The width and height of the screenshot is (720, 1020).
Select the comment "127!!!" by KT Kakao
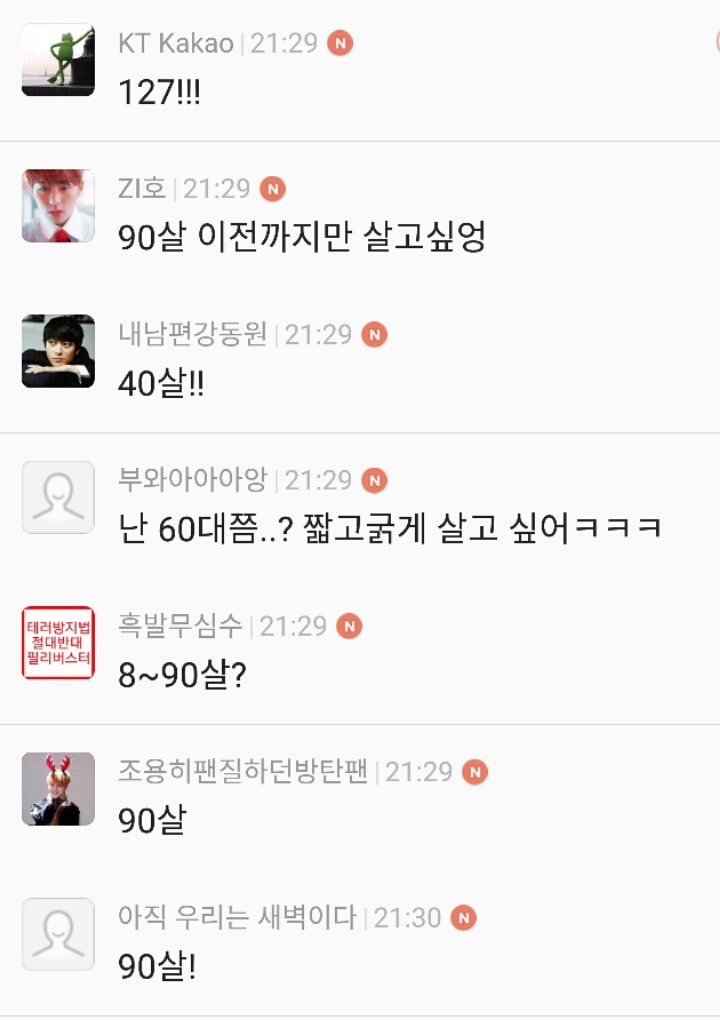coord(159,92)
